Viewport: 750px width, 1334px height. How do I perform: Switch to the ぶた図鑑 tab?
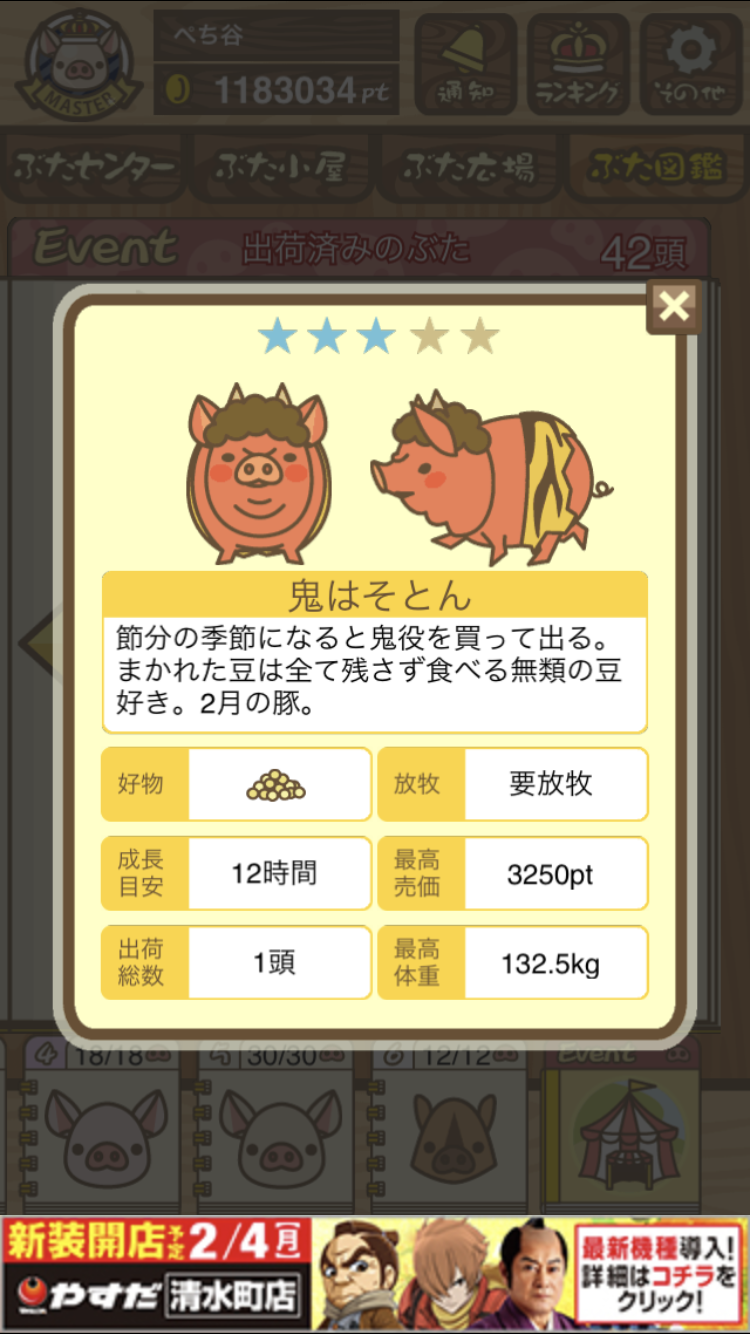point(655,167)
